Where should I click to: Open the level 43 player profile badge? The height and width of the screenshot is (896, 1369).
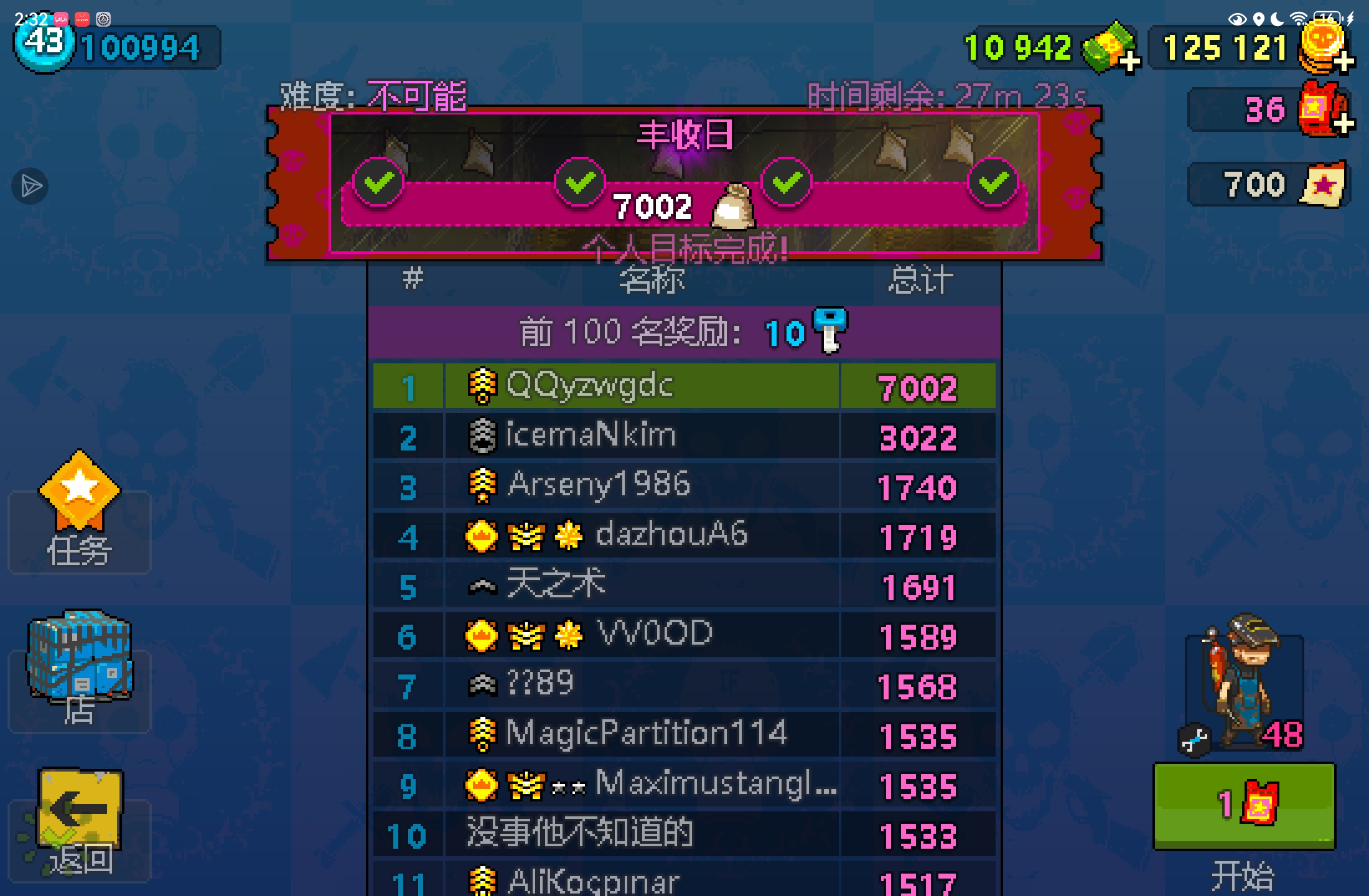(x=45, y=45)
